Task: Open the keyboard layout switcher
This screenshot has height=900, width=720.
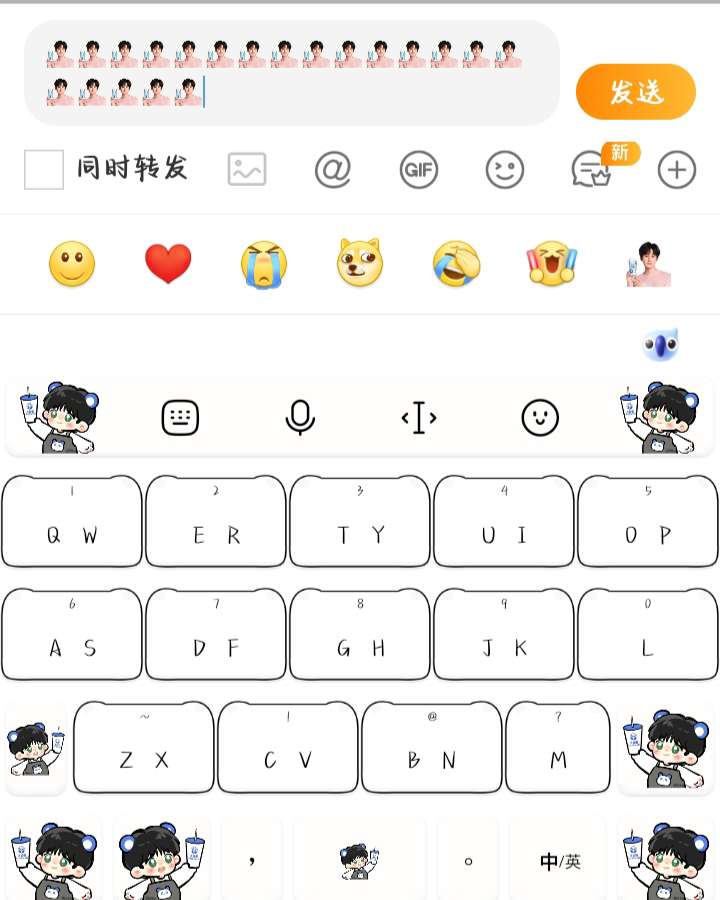Action: pyautogui.click(x=180, y=417)
